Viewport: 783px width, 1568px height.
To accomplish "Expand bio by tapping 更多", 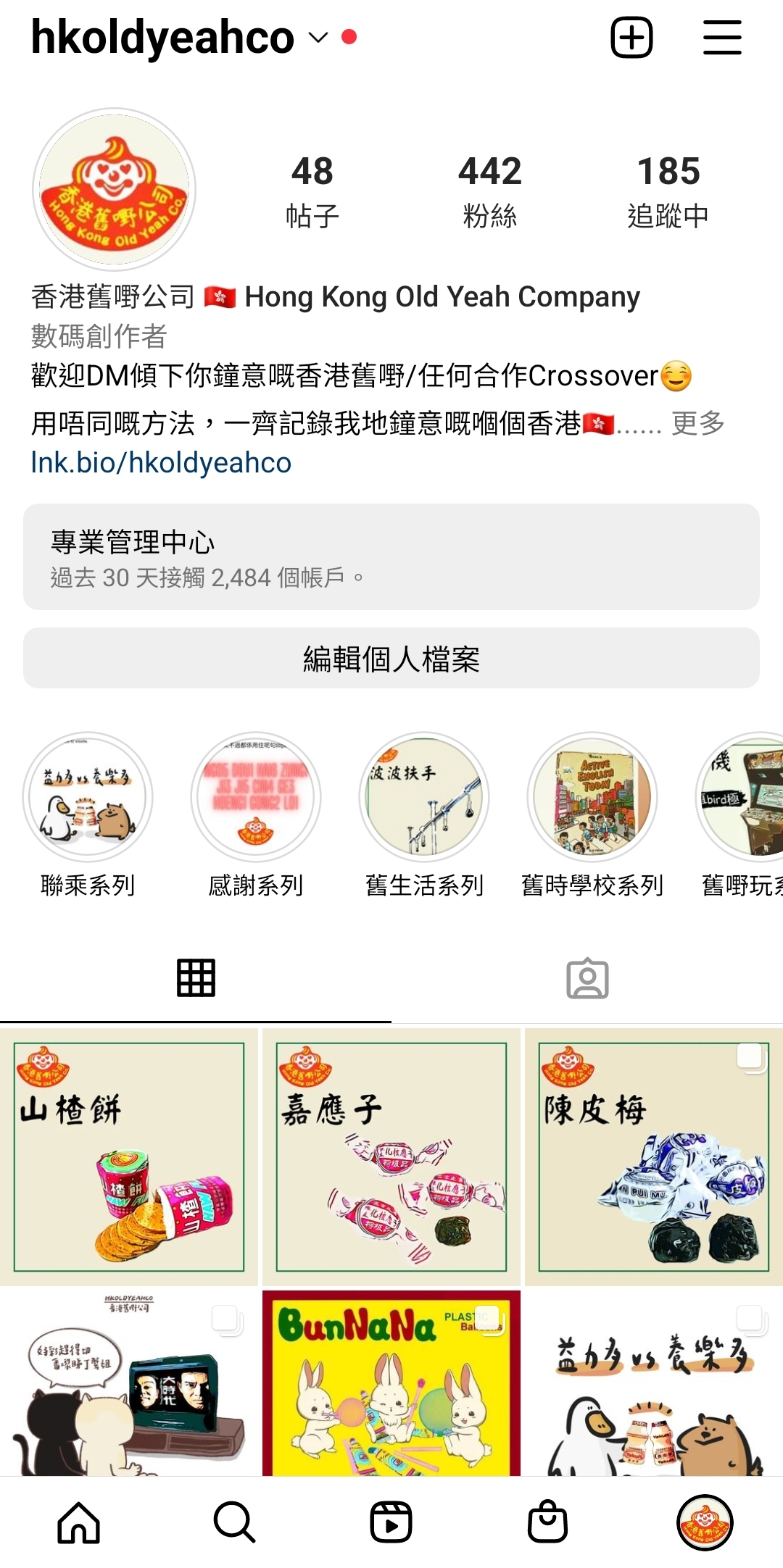I will click(697, 422).
